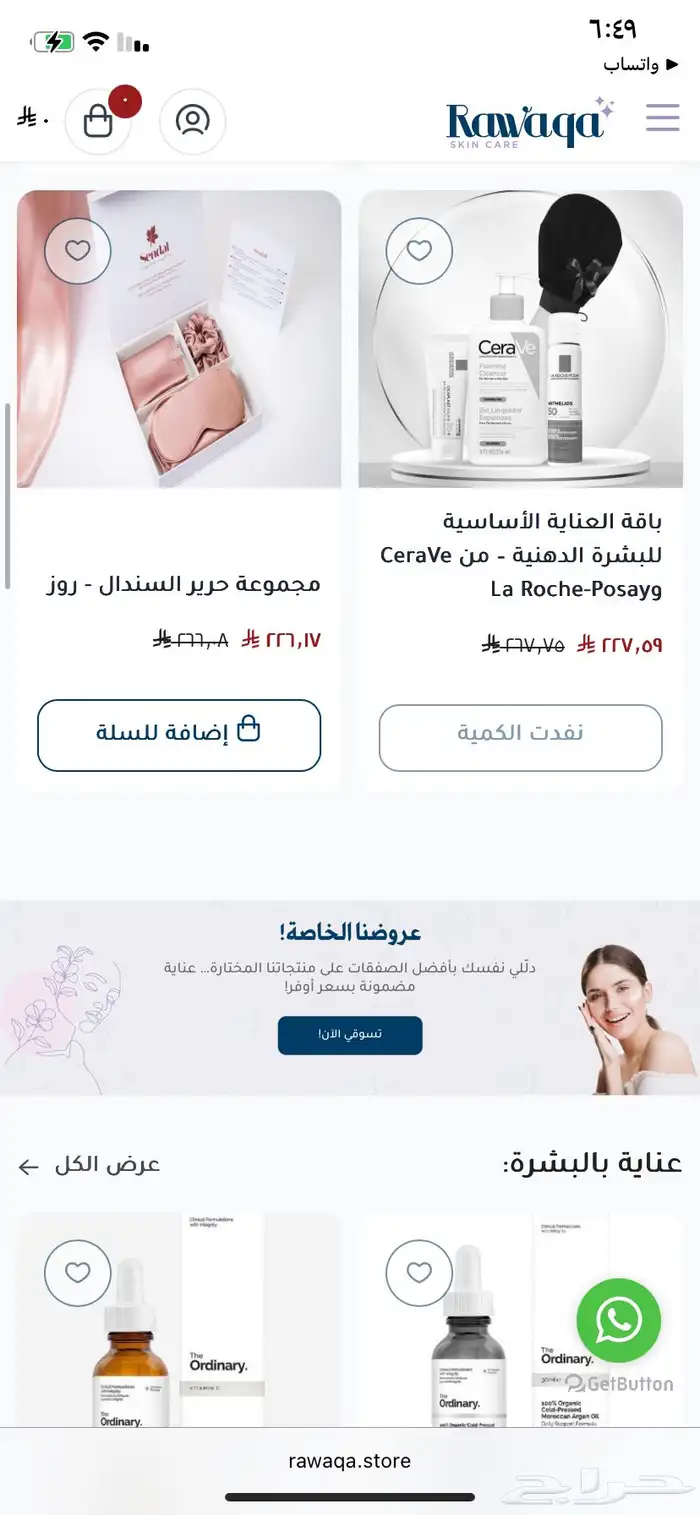Screen dimensions: 700x1515
Task: Open the hamburger menu
Action: 662,118
